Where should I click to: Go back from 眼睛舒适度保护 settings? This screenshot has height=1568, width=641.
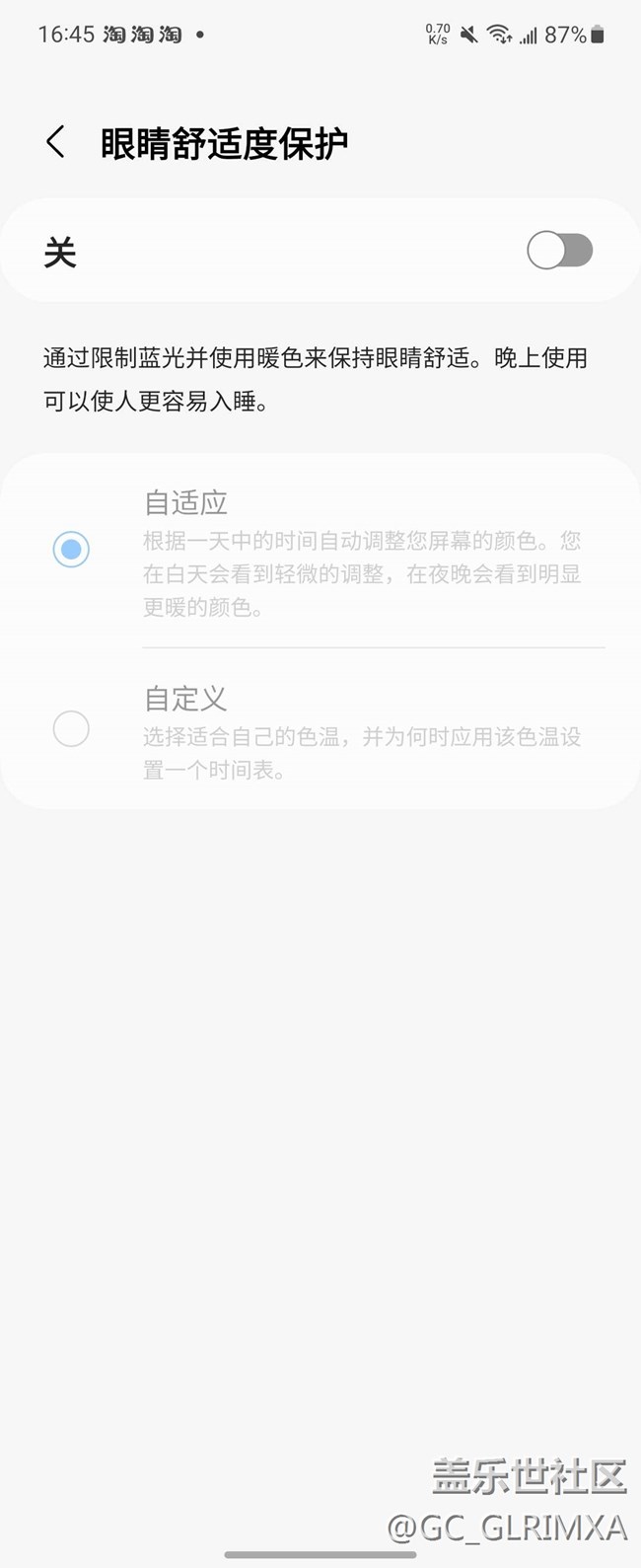point(55,143)
